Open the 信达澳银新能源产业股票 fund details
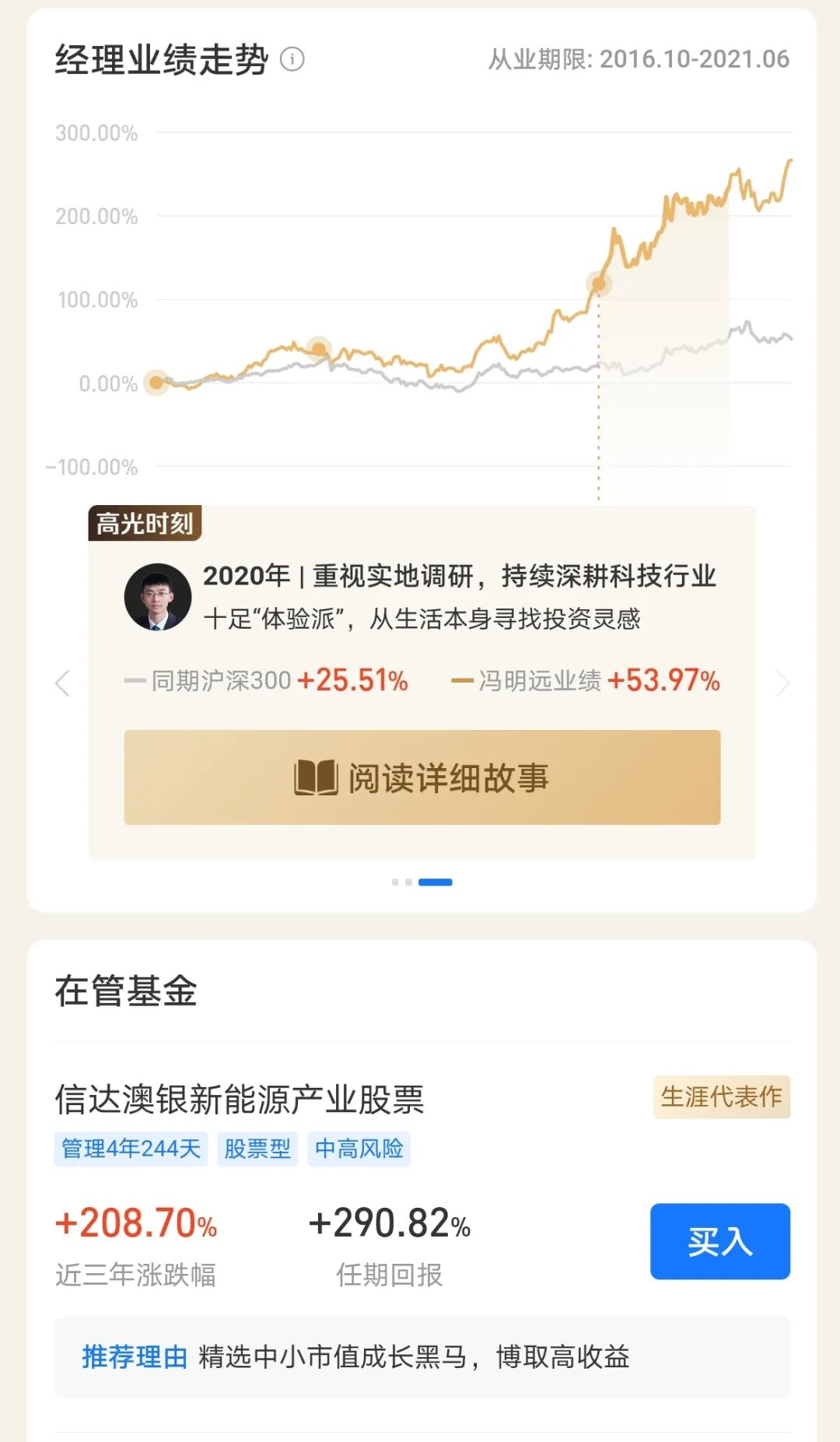This screenshot has width=840, height=1442. 240,1100
